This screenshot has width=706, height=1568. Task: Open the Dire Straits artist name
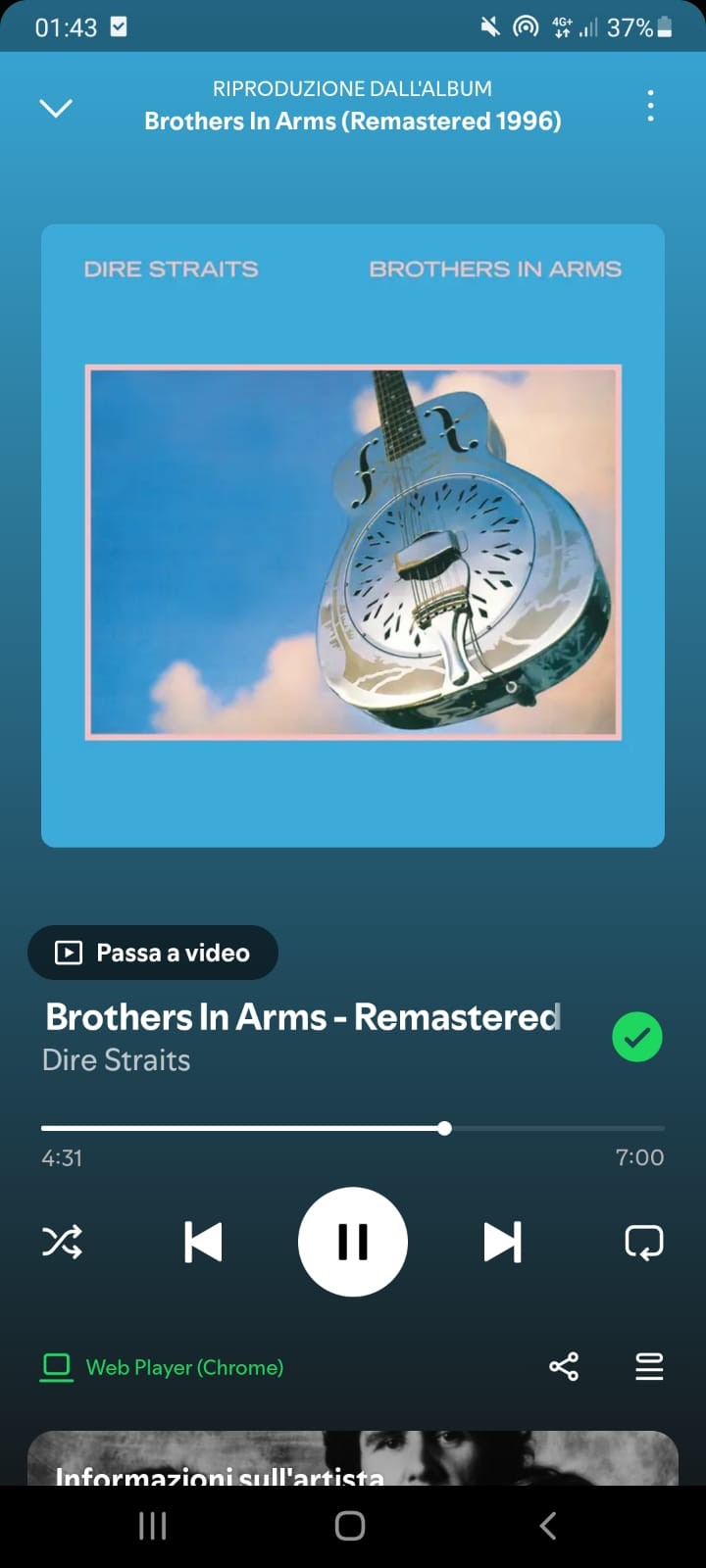117,1060
